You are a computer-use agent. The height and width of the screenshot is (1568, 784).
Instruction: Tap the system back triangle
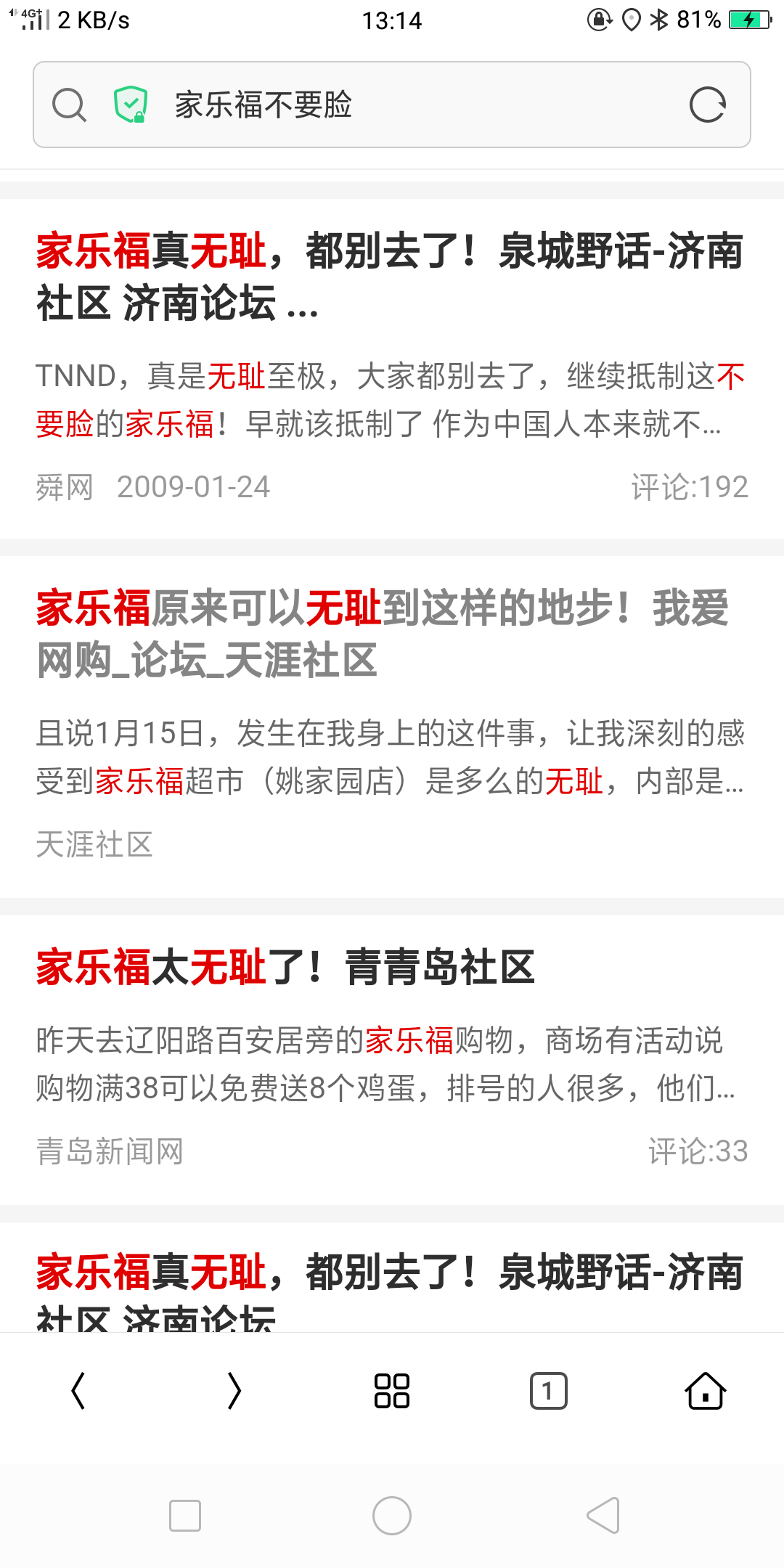pyautogui.click(x=603, y=1516)
